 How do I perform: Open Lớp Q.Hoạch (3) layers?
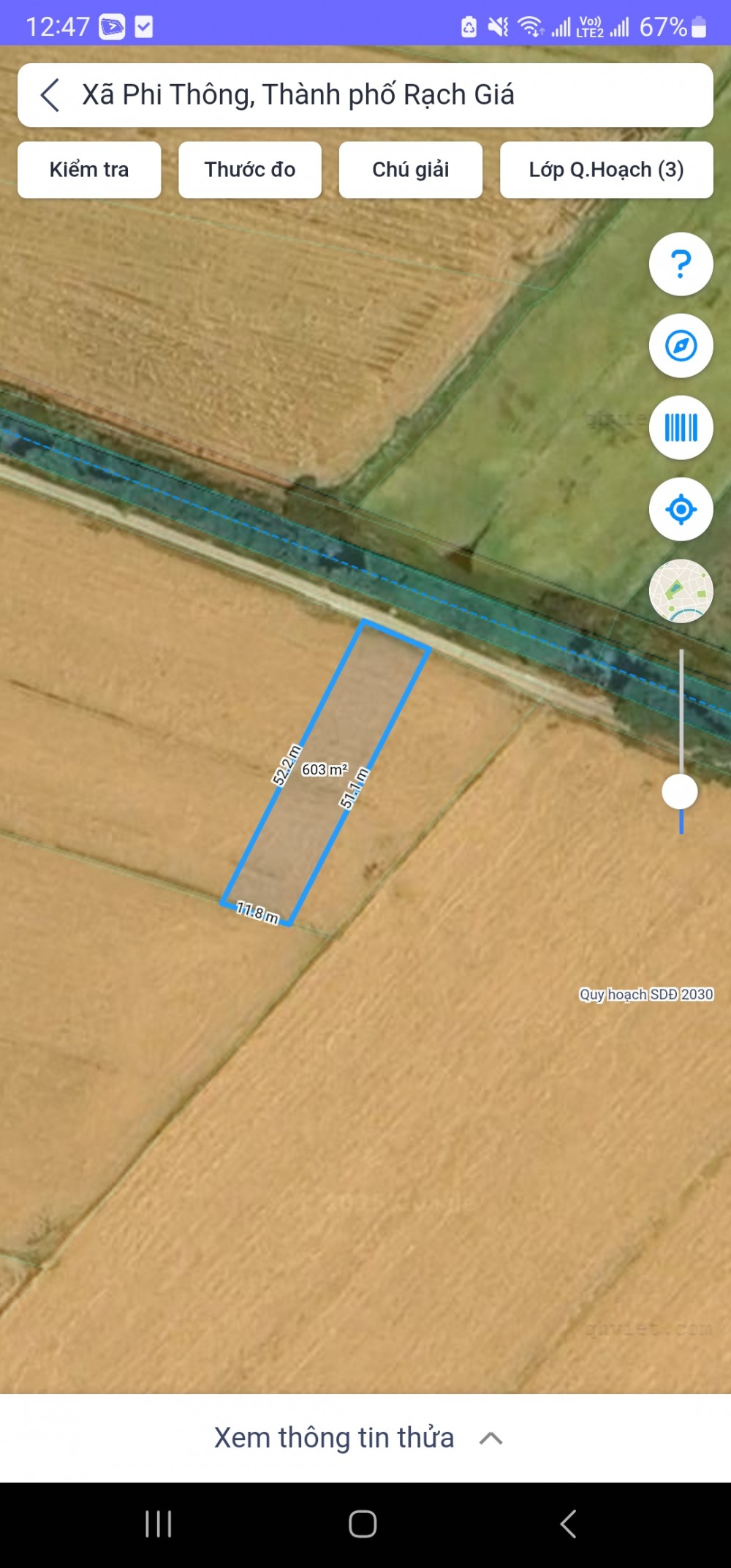(x=606, y=170)
